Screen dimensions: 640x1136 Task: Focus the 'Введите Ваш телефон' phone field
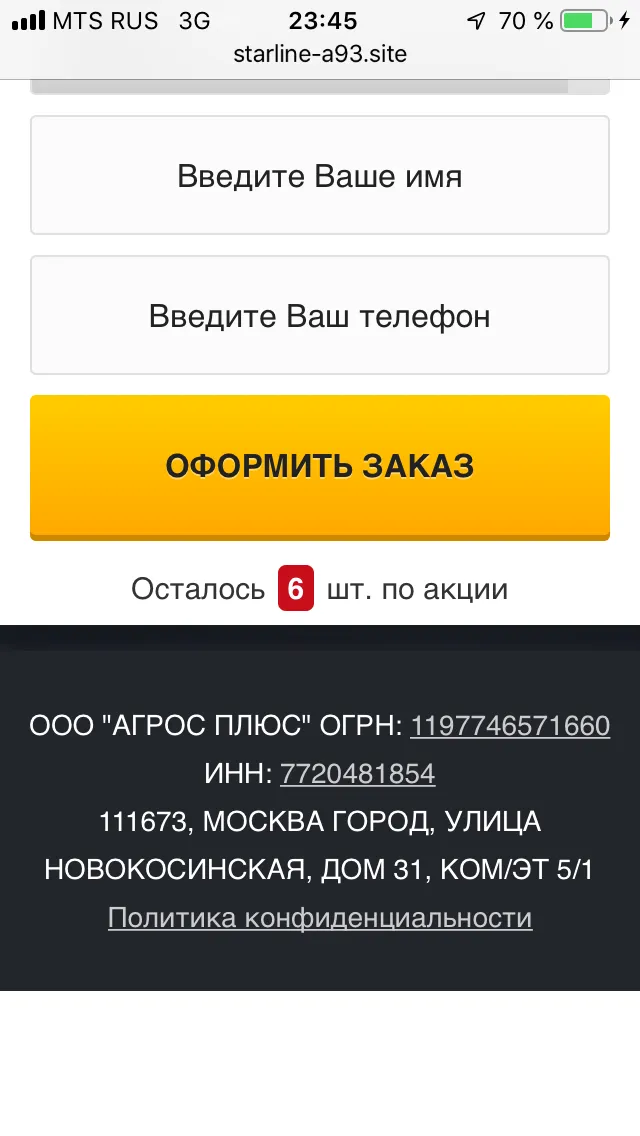coord(320,315)
